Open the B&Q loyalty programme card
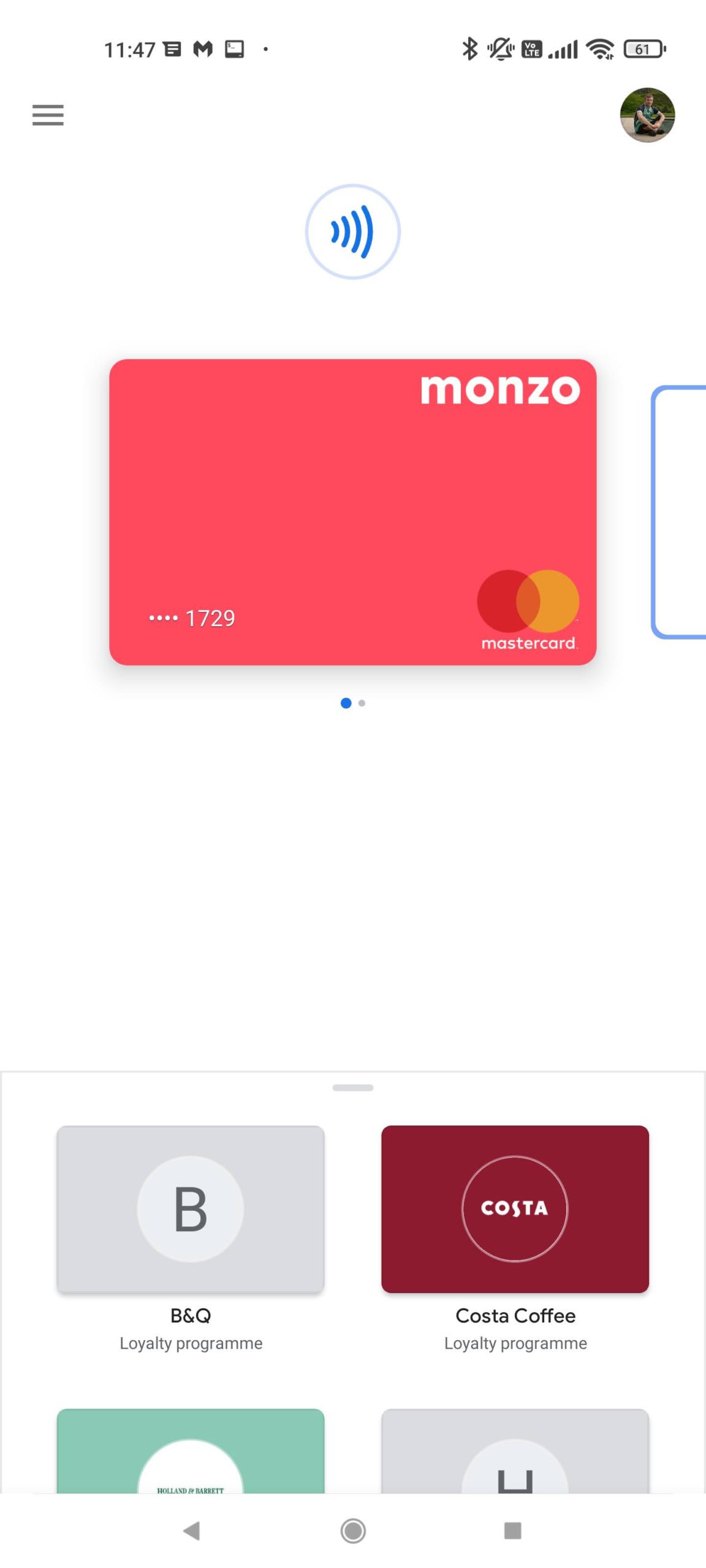Viewport: 706px width, 1568px height. (191, 1208)
